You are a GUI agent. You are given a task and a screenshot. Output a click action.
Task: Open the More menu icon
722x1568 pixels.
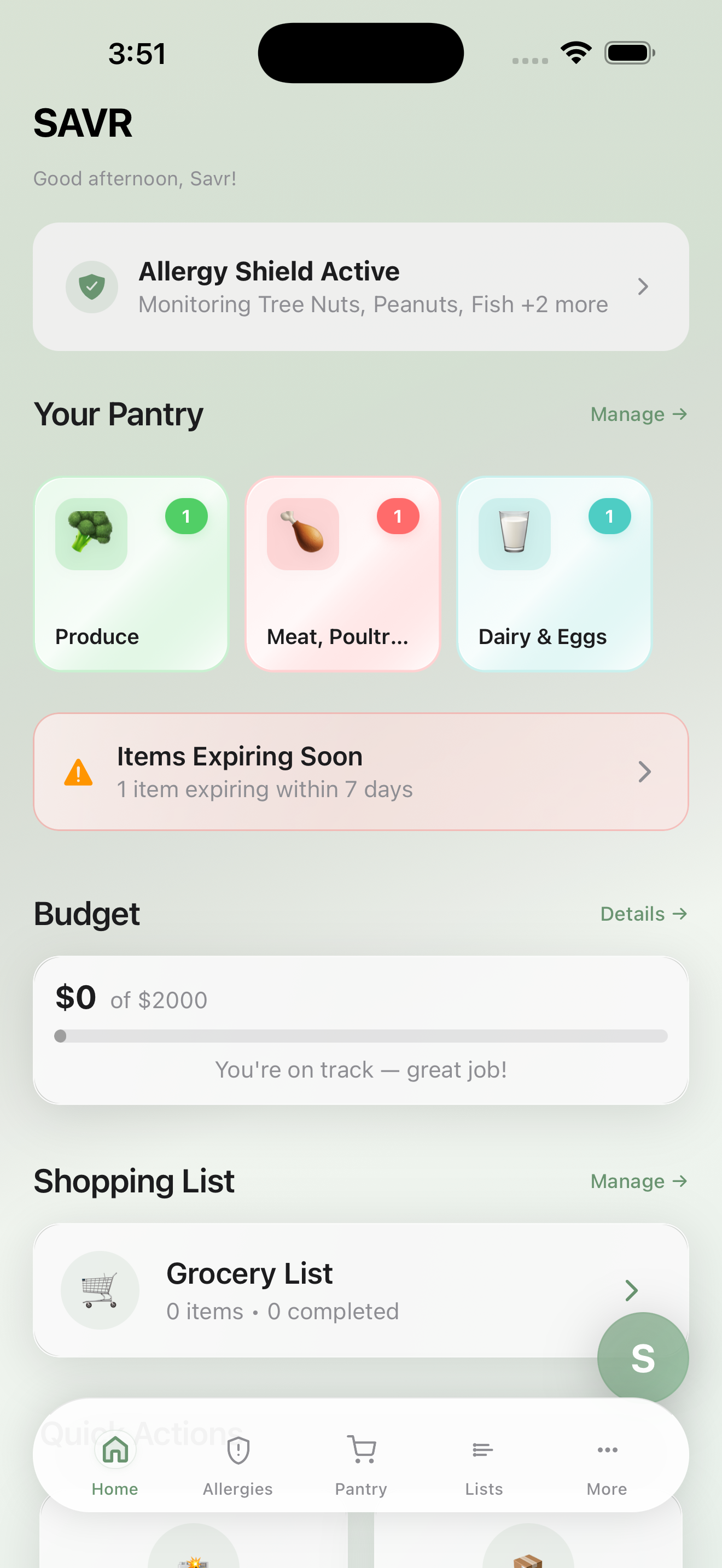[607, 1450]
